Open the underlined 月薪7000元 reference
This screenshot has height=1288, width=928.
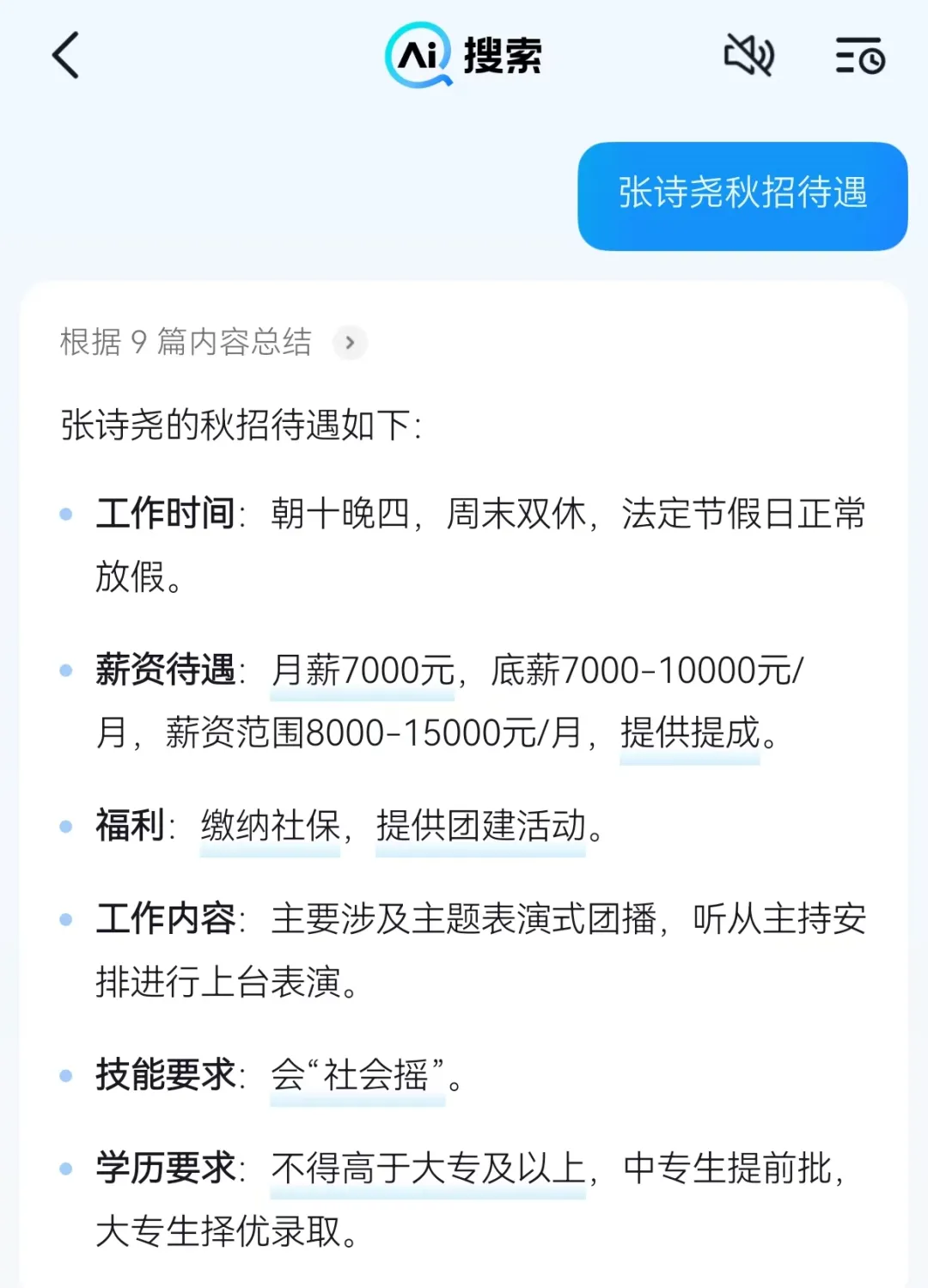[363, 670]
